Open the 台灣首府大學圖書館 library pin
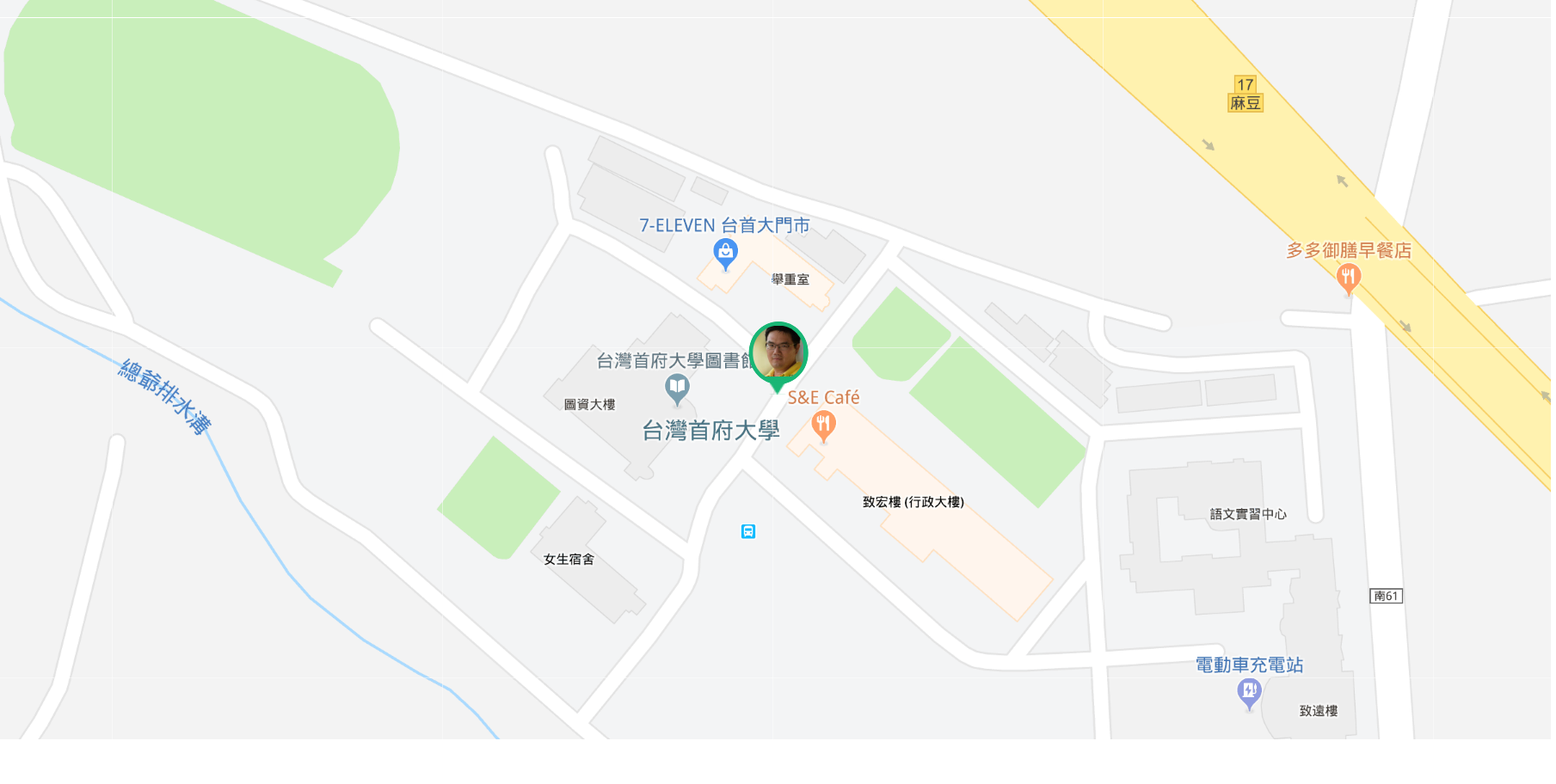The height and width of the screenshot is (784, 1556). 678,388
